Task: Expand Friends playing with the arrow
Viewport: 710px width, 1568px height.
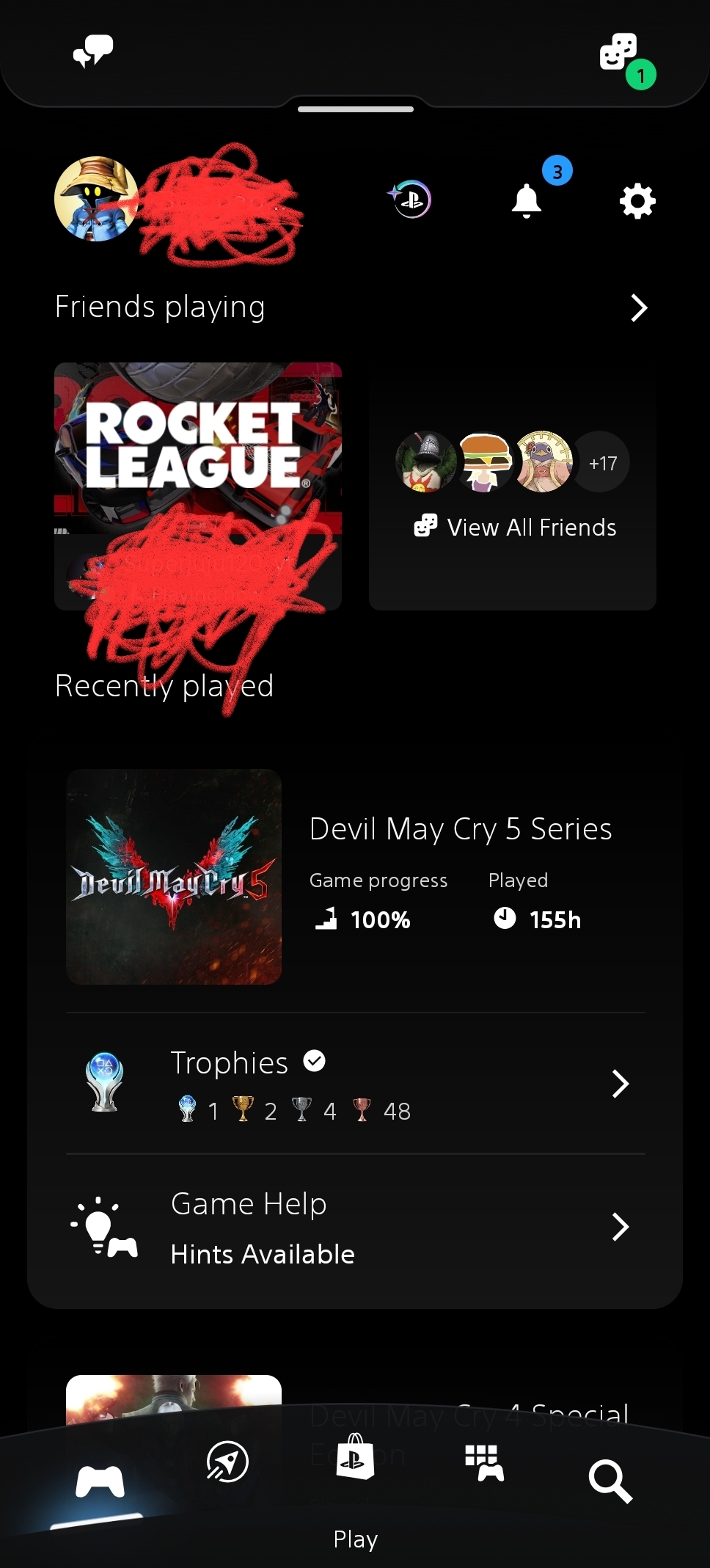Action: point(639,308)
